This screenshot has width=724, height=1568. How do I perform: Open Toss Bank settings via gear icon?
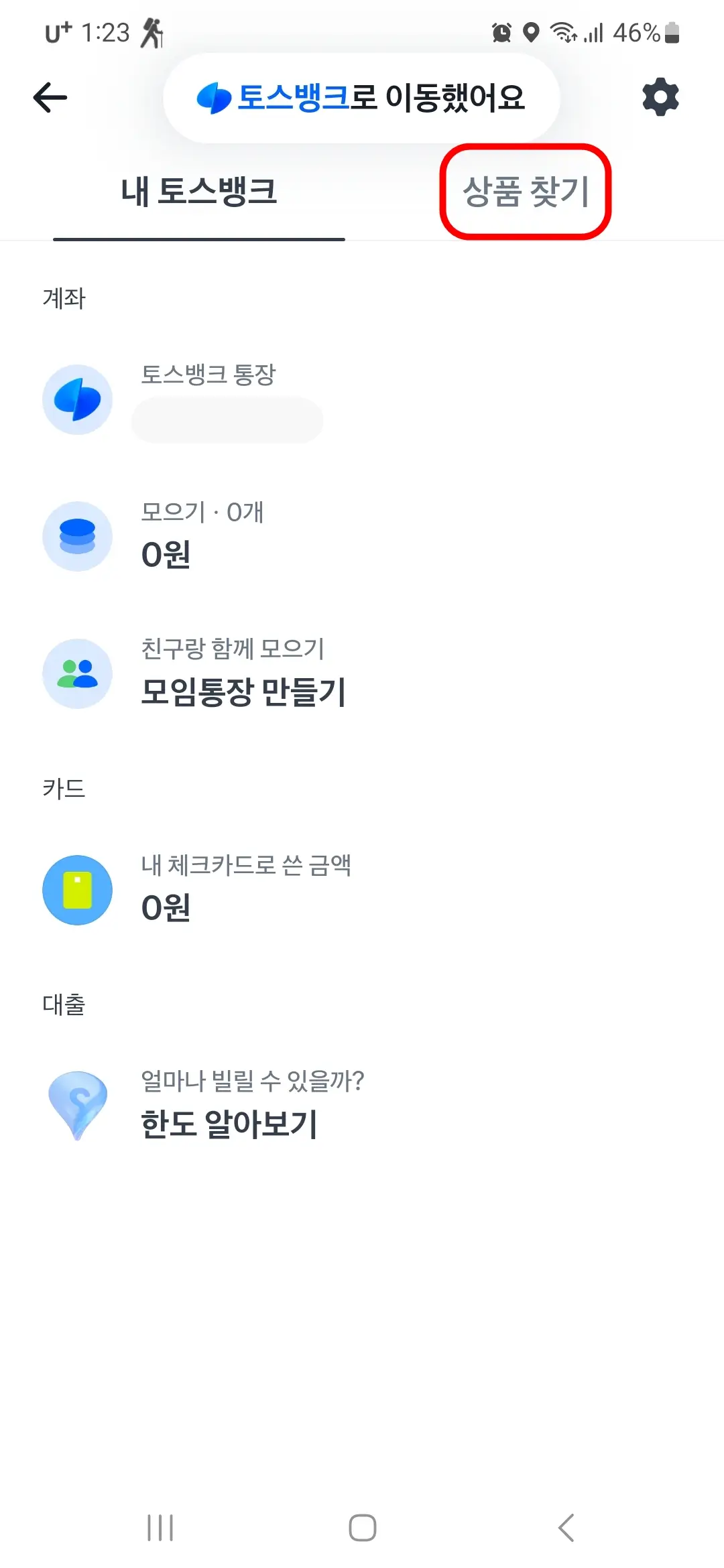coord(660,97)
